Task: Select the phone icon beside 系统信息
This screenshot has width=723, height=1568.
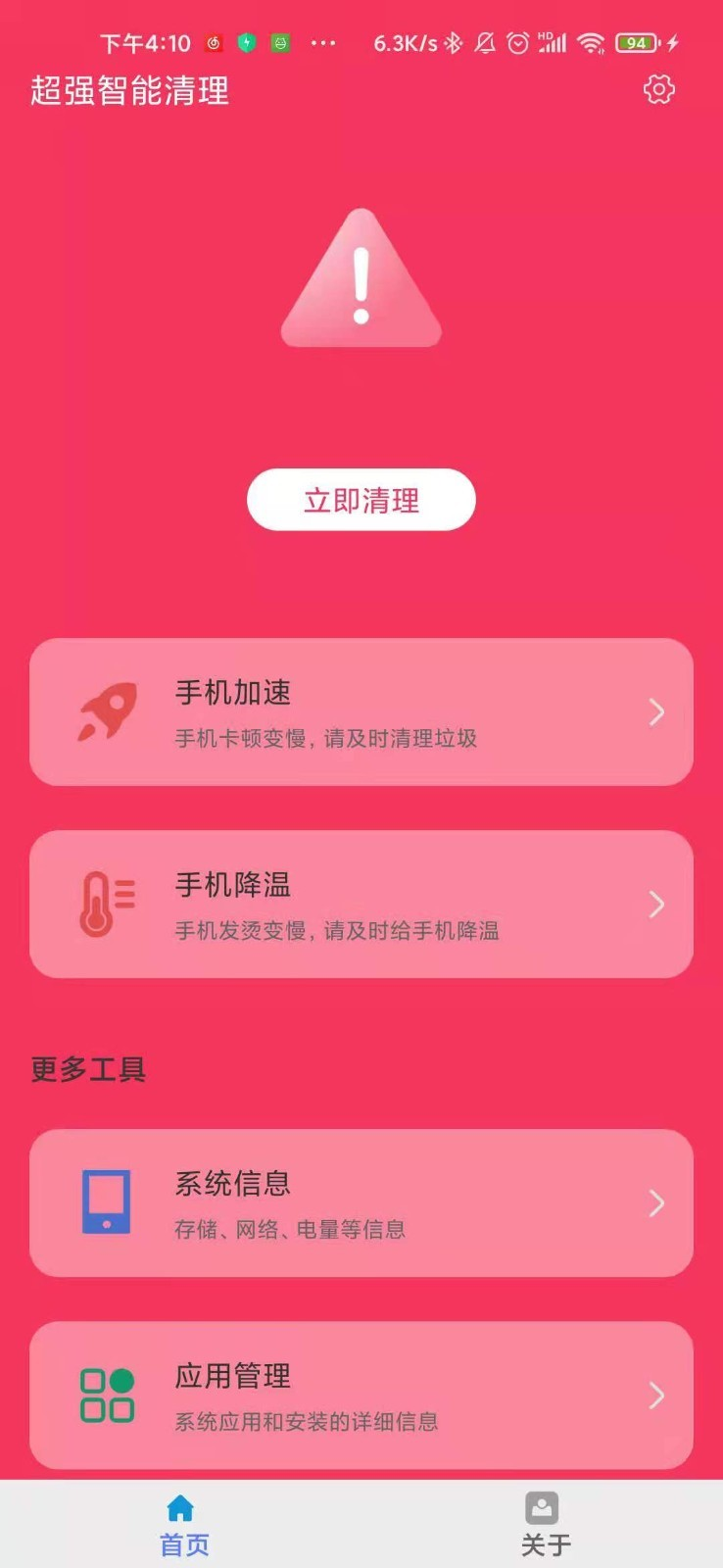Action: pyautogui.click(x=108, y=1202)
